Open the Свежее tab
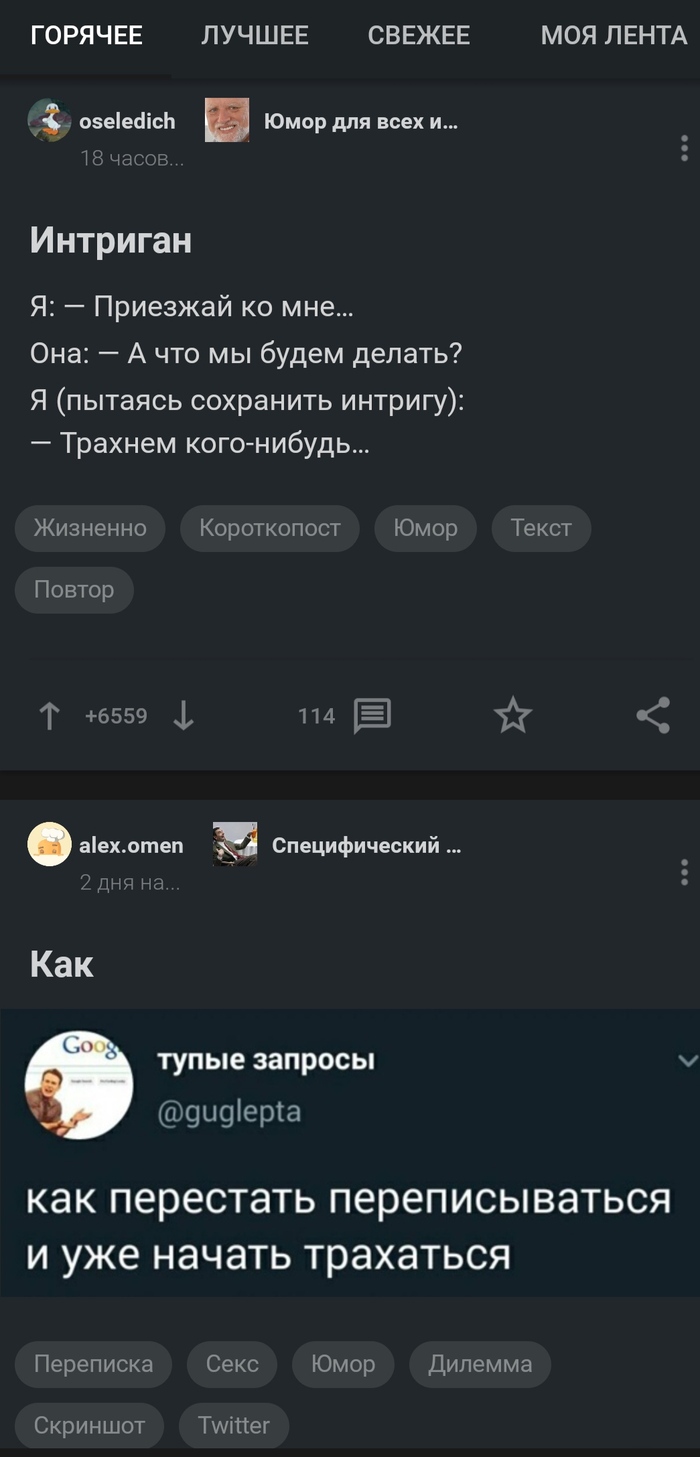 pos(418,36)
